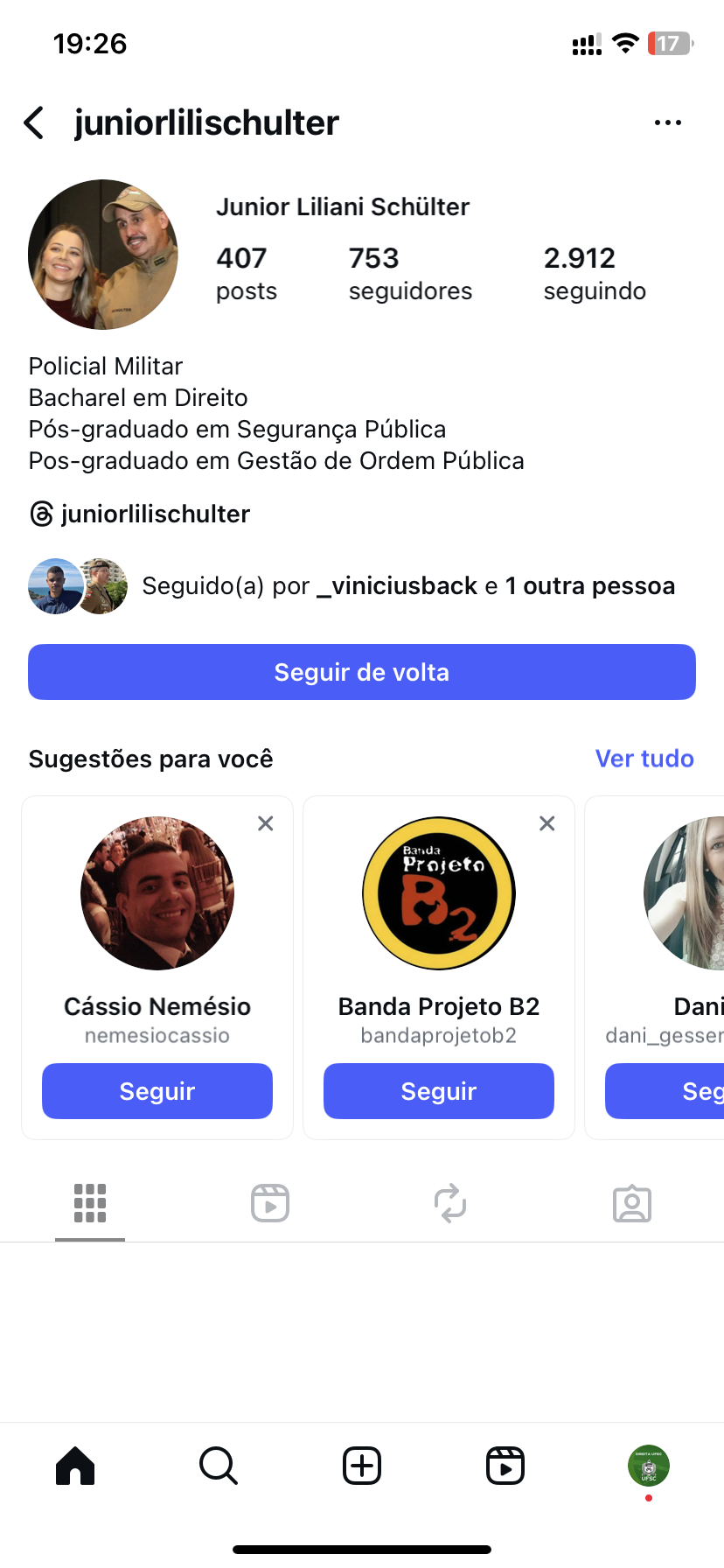Viewport: 724px width, 1568px height.
Task: Create a new post
Action: [362, 1466]
